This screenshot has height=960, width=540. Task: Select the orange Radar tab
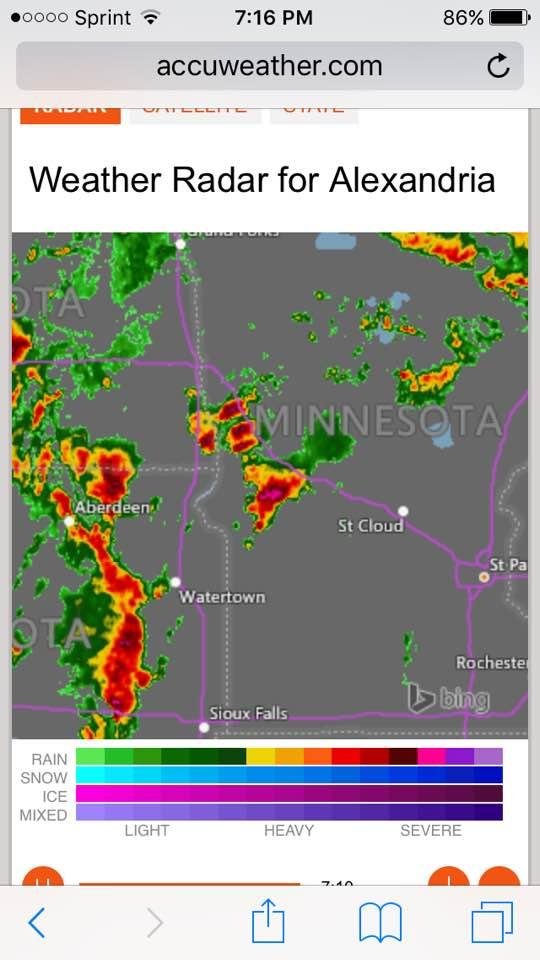[x=70, y=116]
